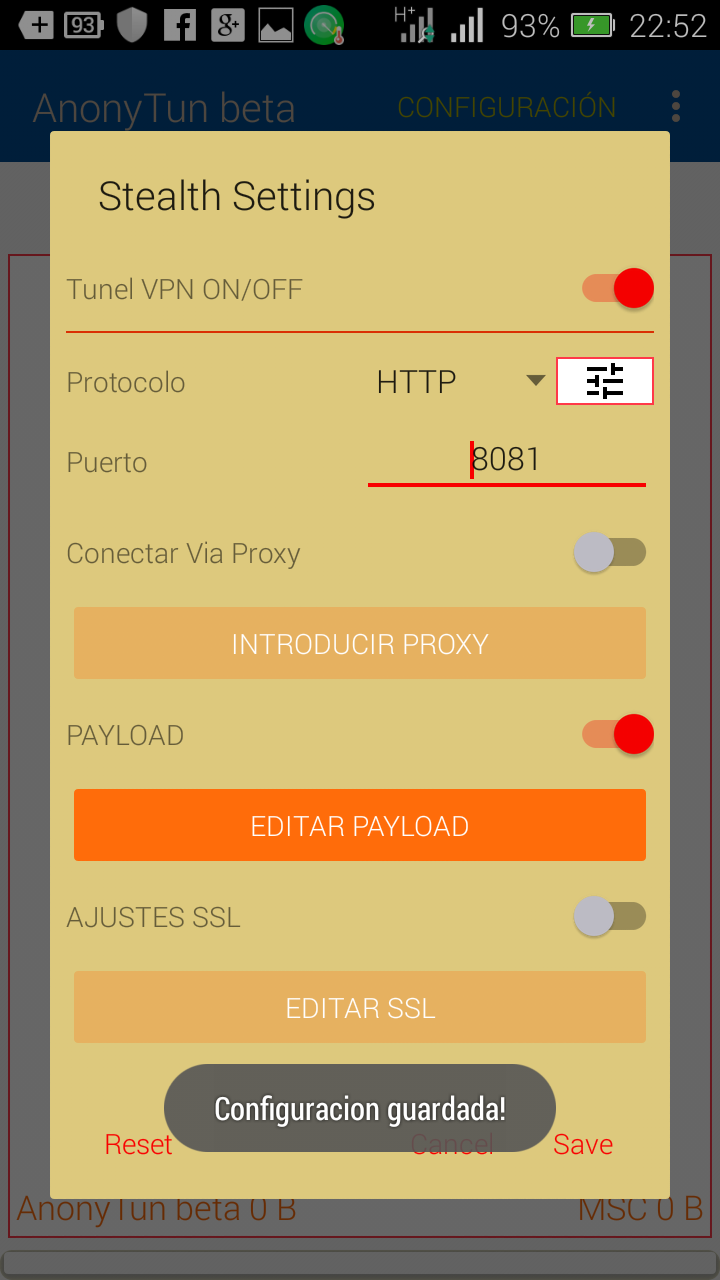Tap INTRODUCIR PROXY button

click(x=360, y=643)
